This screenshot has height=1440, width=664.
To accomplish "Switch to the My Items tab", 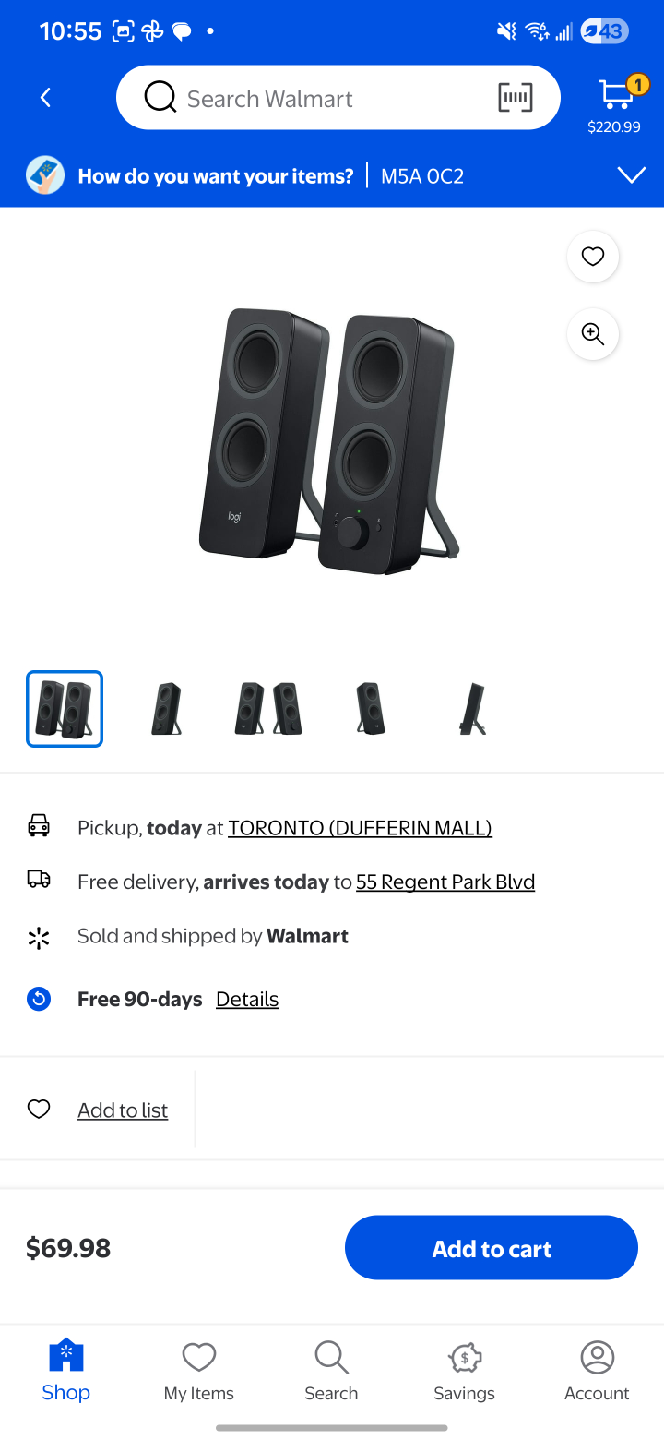I will pos(199,1372).
